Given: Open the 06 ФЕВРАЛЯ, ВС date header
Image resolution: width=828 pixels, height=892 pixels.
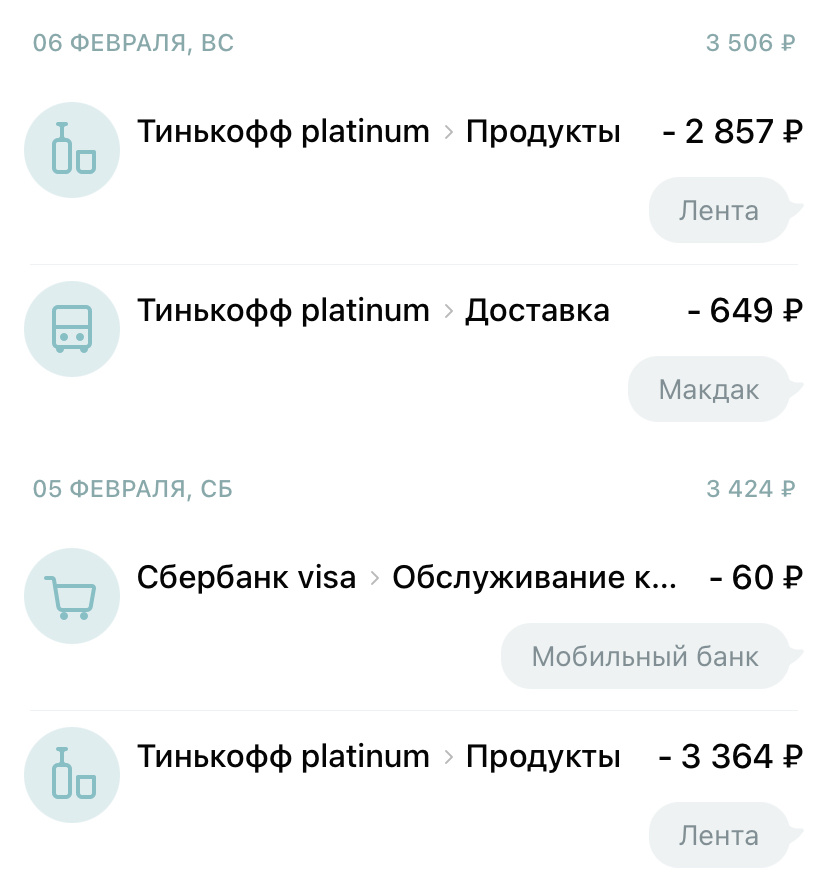Looking at the screenshot, I should 131,43.
